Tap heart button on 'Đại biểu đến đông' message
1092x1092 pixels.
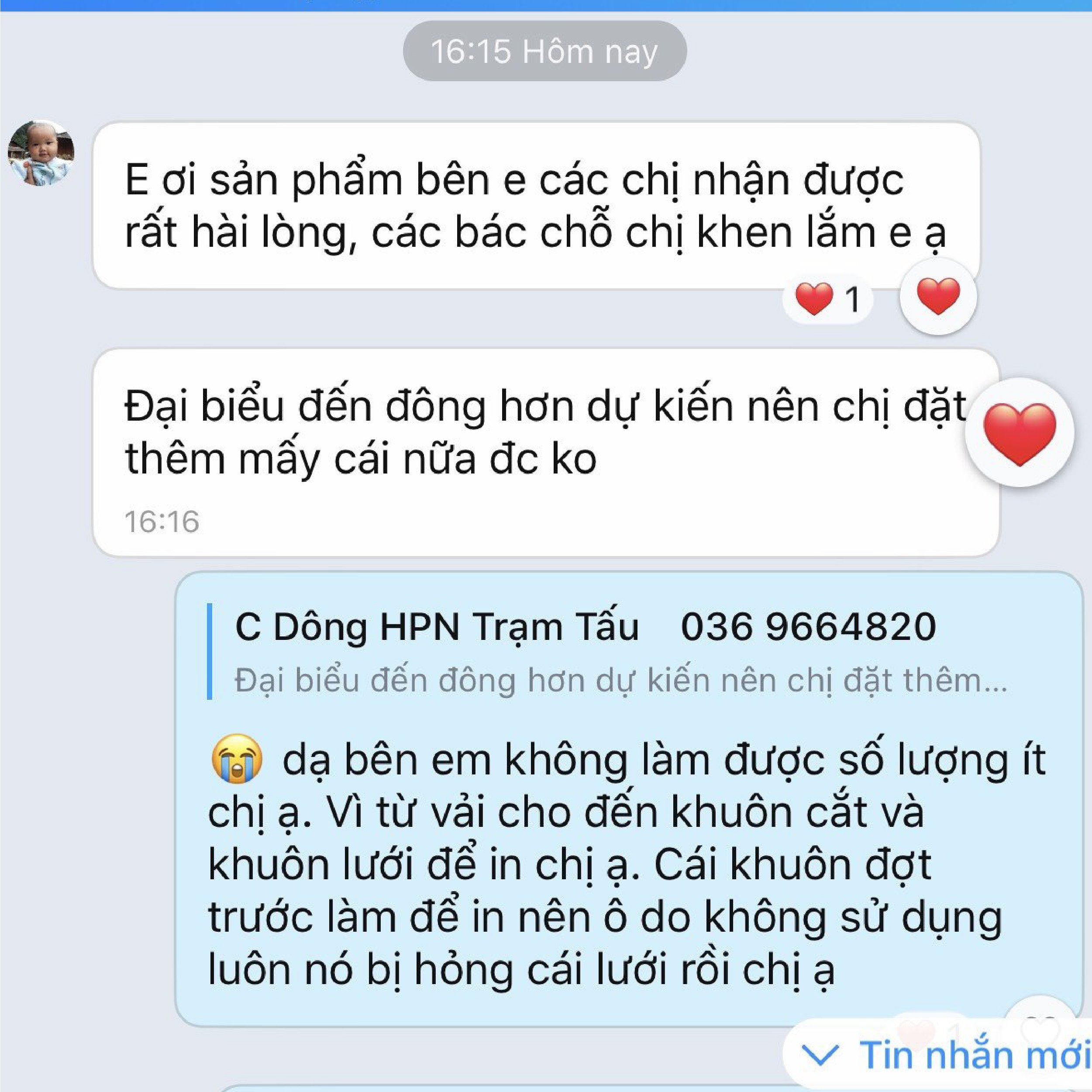tap(1019, 432)
